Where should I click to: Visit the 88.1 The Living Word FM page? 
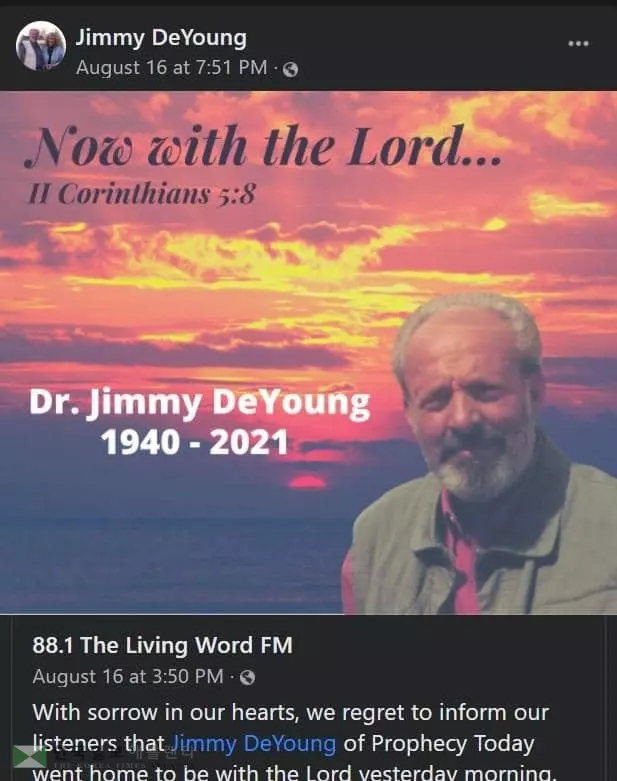pos(162,645)
